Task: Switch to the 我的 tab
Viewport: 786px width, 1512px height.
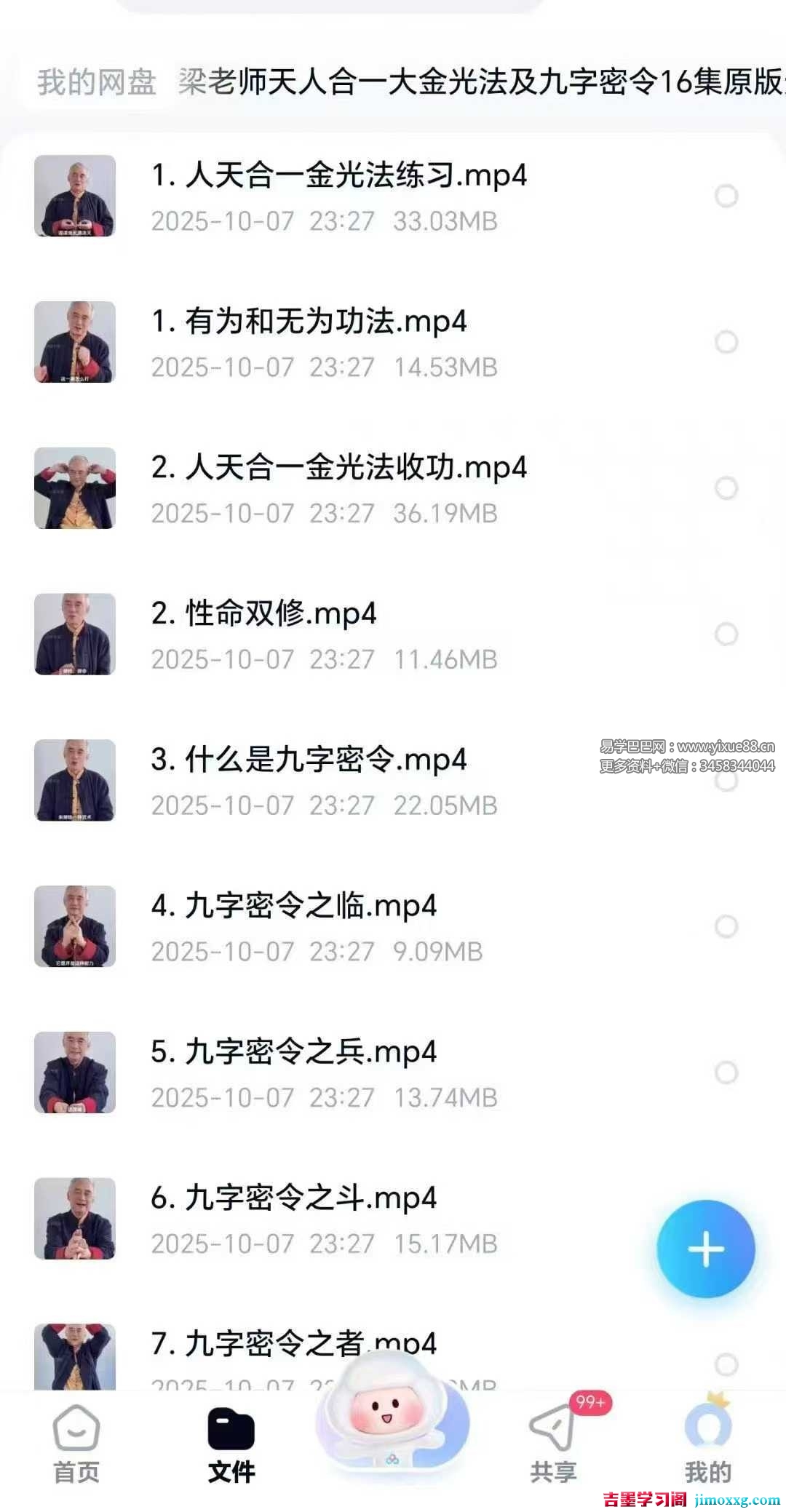Action: tap(707, 1446)
